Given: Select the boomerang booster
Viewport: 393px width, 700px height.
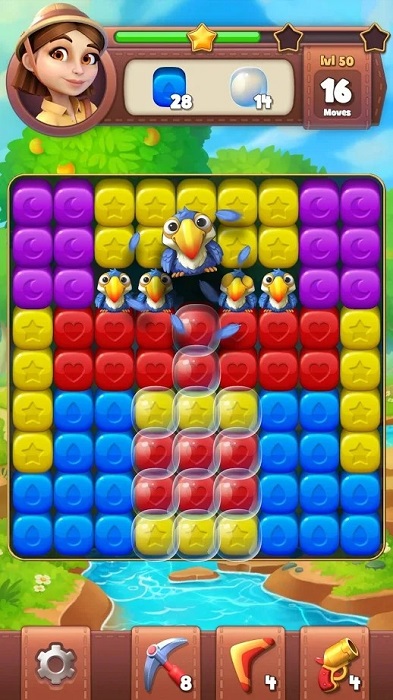Looking at the screenshot, I should click(251, 662).
